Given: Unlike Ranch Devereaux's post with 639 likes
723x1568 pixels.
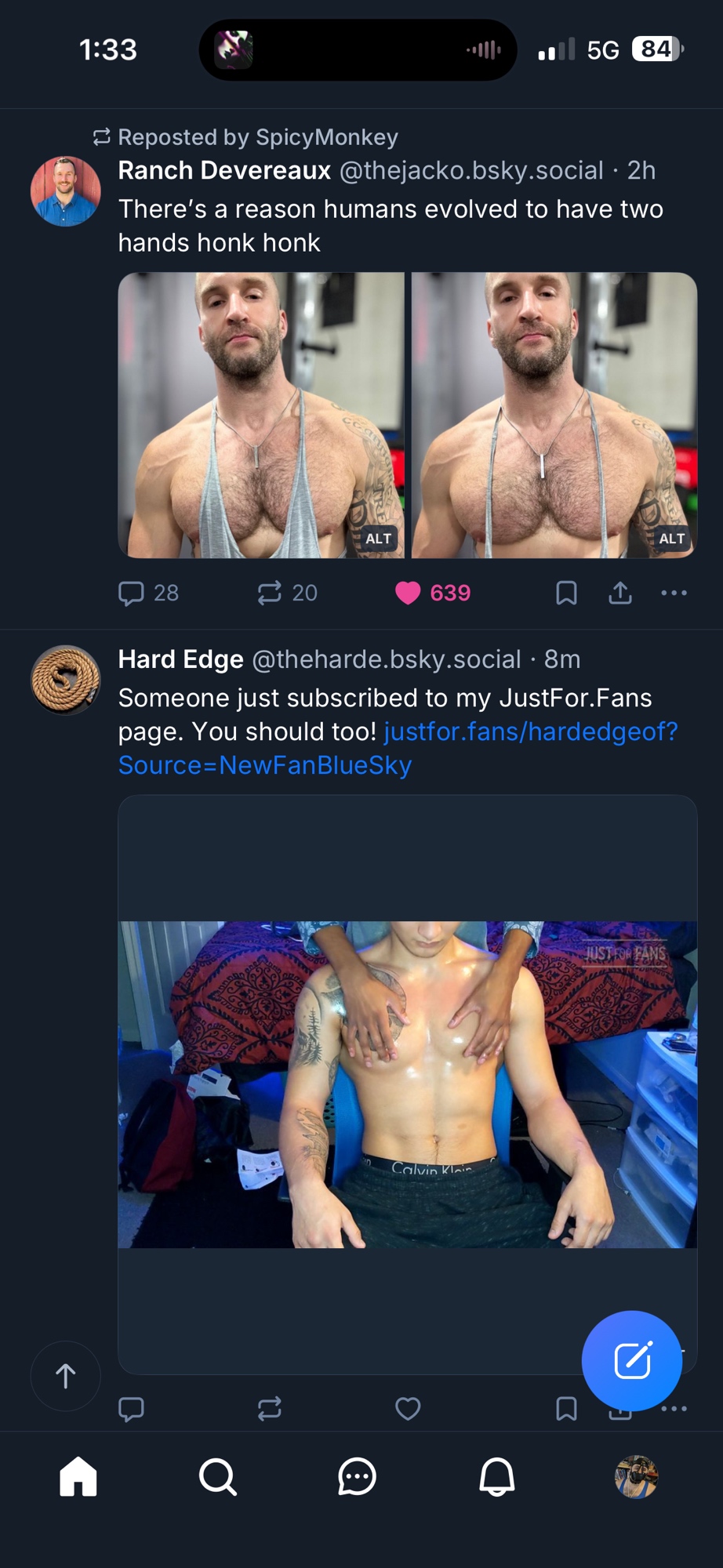Looking at the screenshot, I should (408, 593).
